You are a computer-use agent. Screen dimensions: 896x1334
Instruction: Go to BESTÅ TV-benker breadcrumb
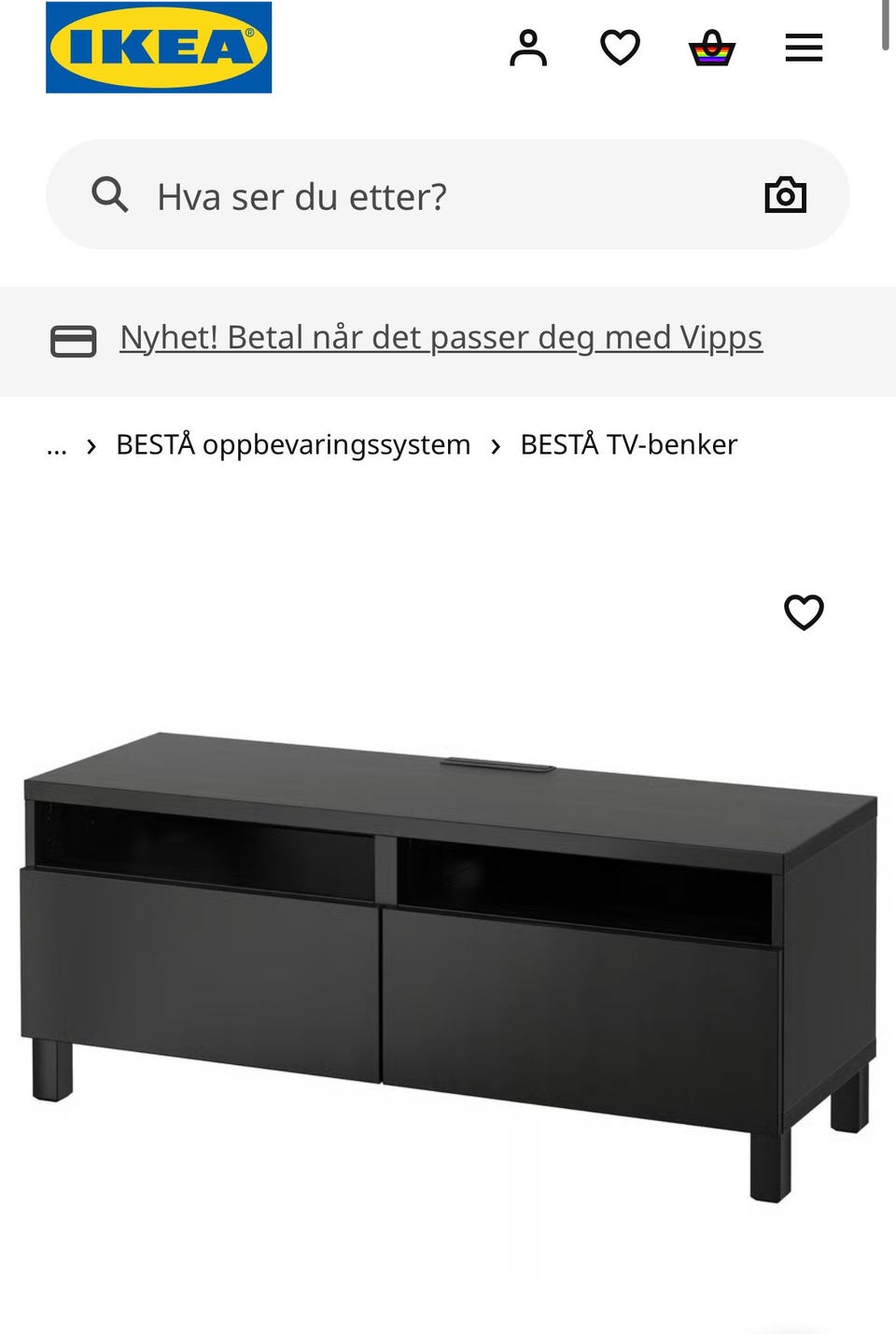click(628, 445)
